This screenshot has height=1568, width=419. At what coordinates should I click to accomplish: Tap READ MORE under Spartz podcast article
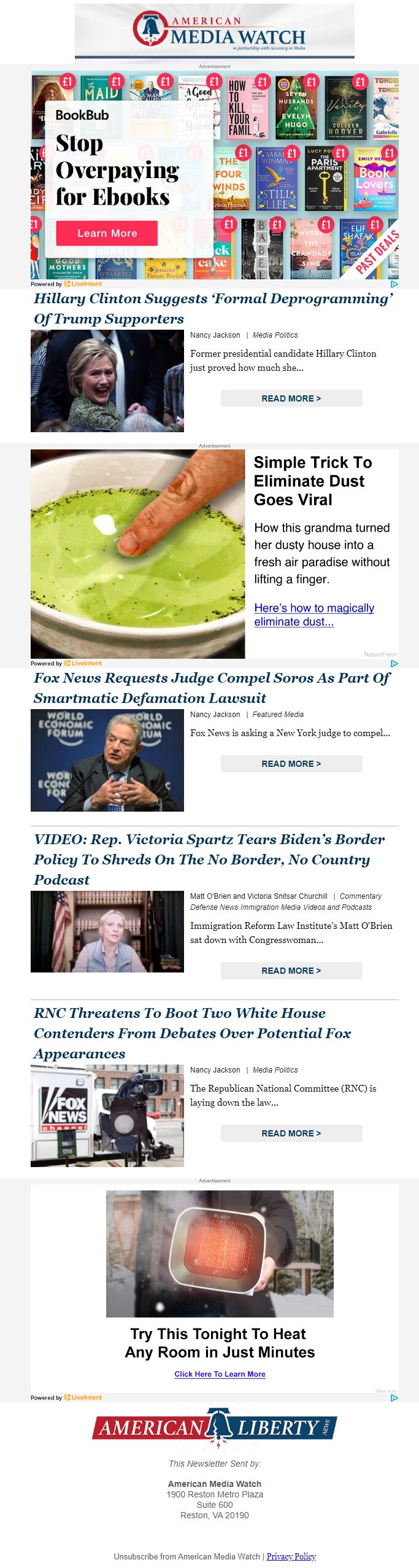point(291,971)
